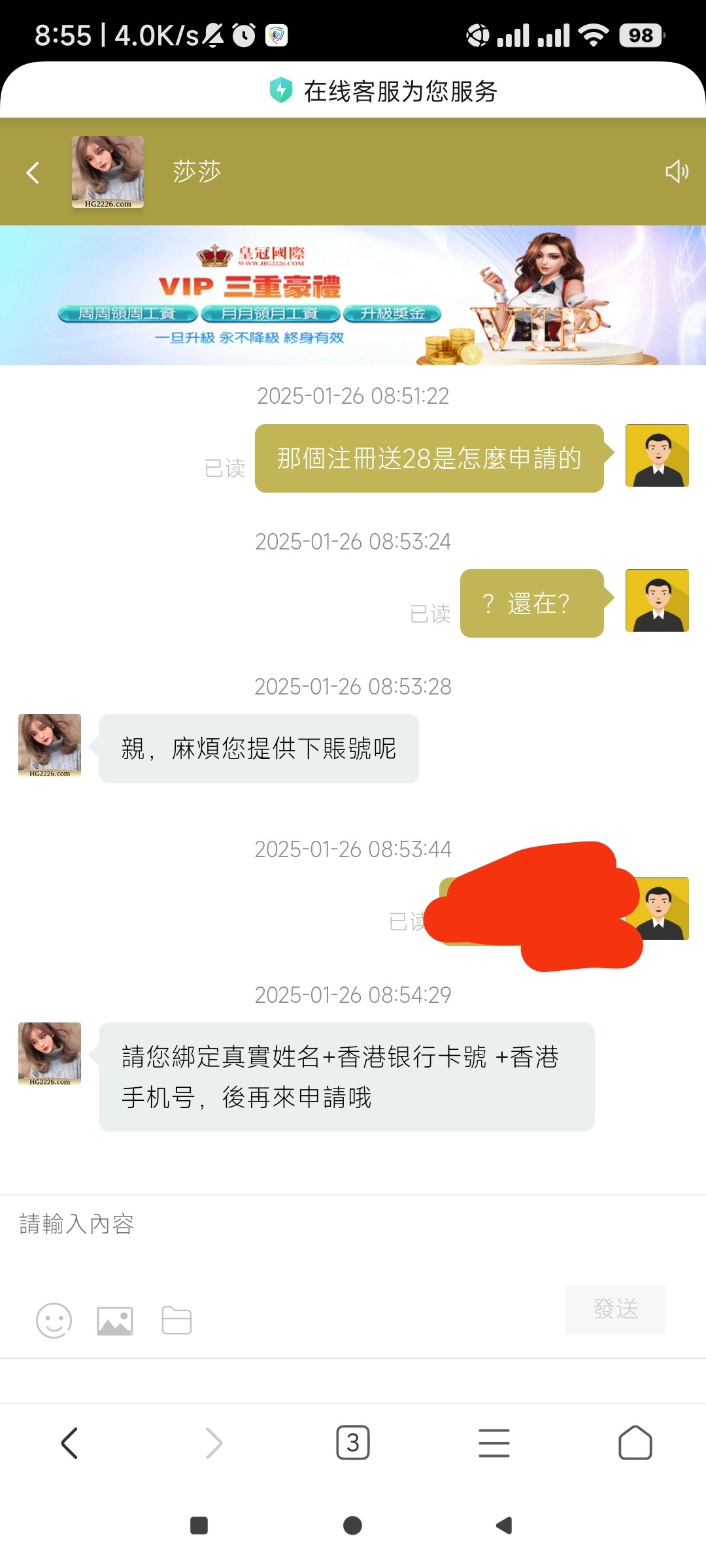Tap the 發送 send button
The height and width of the screenshot is (1568, 706).
(615, 1309)
